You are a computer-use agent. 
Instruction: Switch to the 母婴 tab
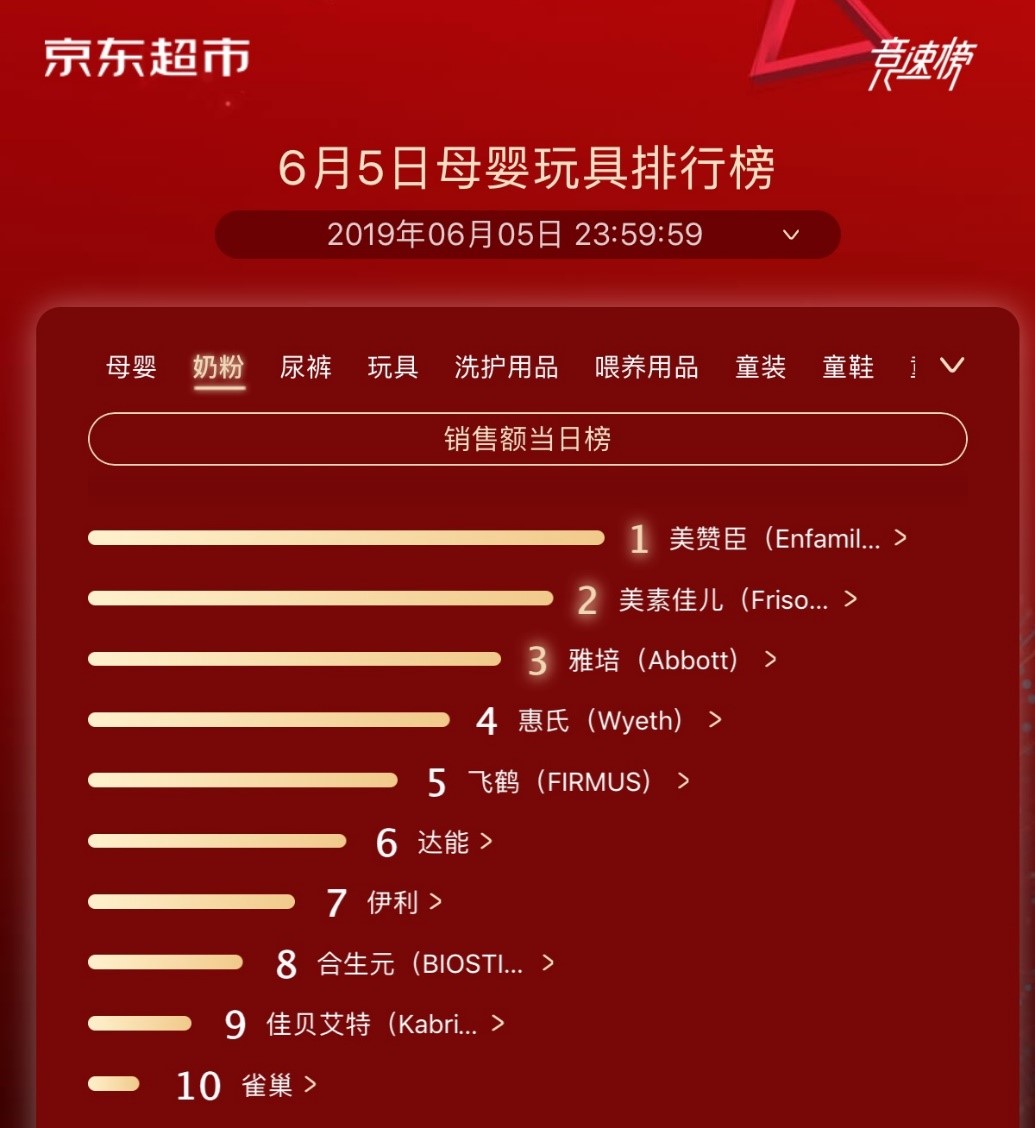pos(131,367)
